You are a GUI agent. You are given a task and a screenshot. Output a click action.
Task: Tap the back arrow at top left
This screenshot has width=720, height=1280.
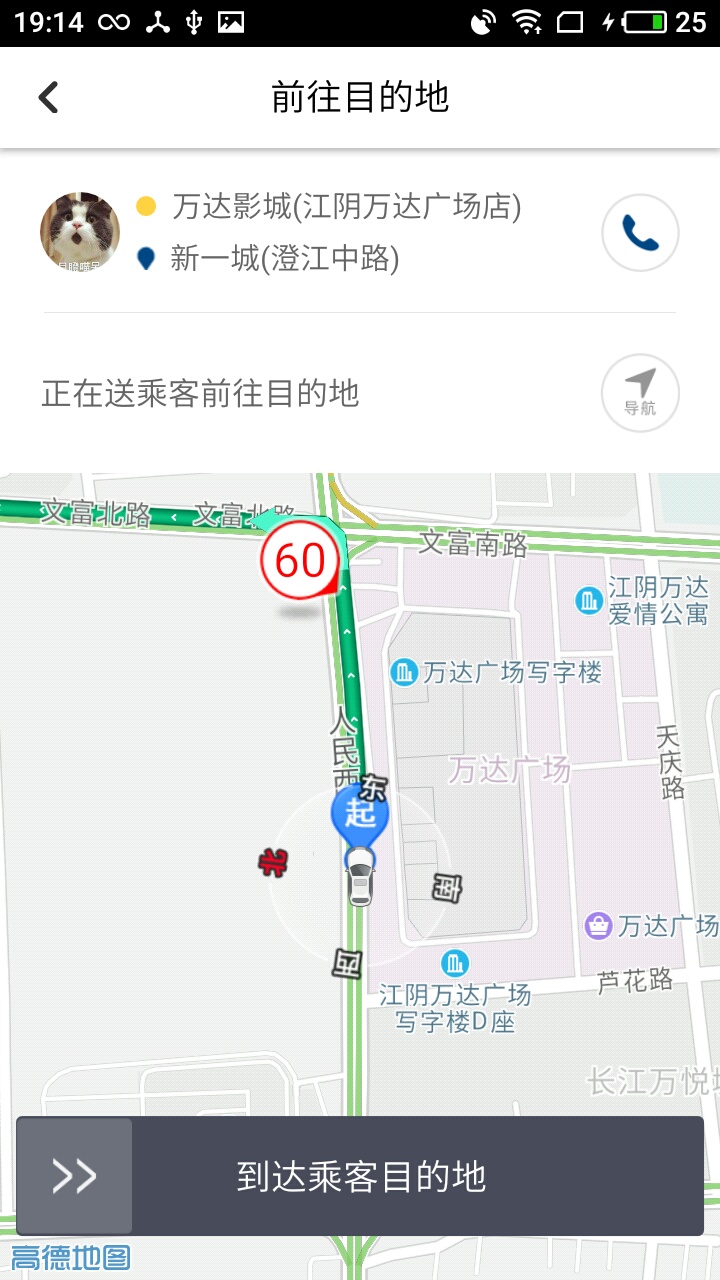47,96
